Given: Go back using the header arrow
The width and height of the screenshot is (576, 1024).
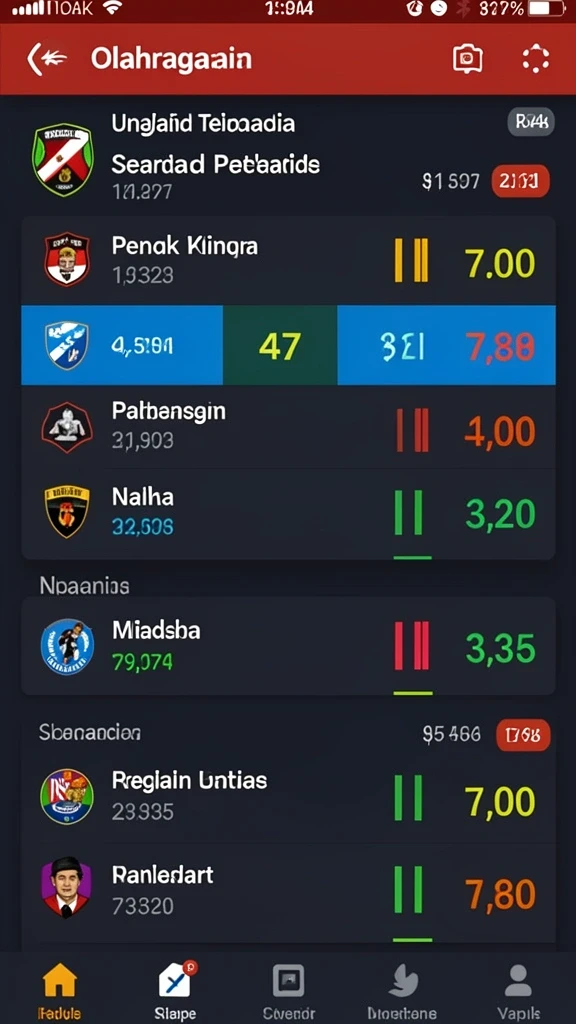Looking at the screenshot, I should pos(47,59).
